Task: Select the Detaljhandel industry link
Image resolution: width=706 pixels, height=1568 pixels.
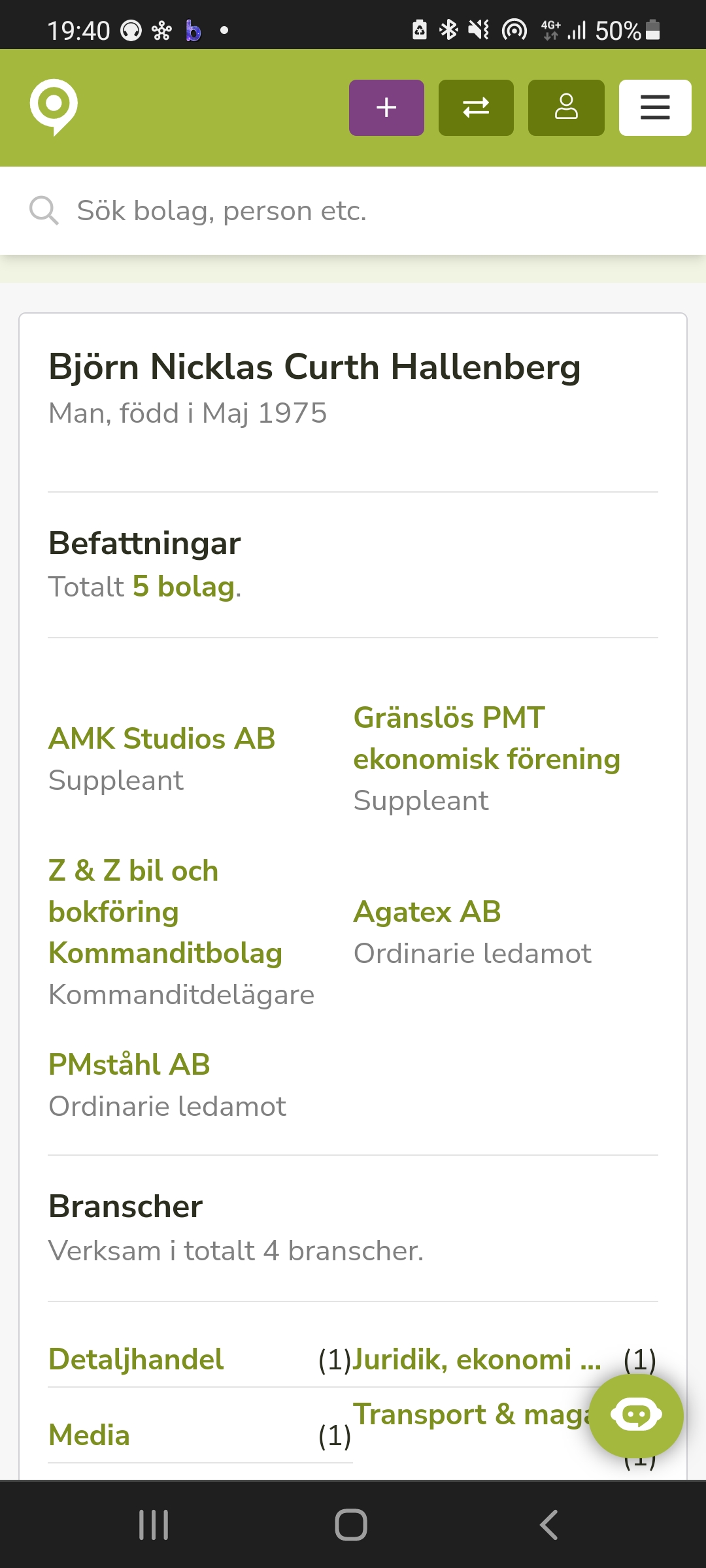Action: tap(136, 1360)
